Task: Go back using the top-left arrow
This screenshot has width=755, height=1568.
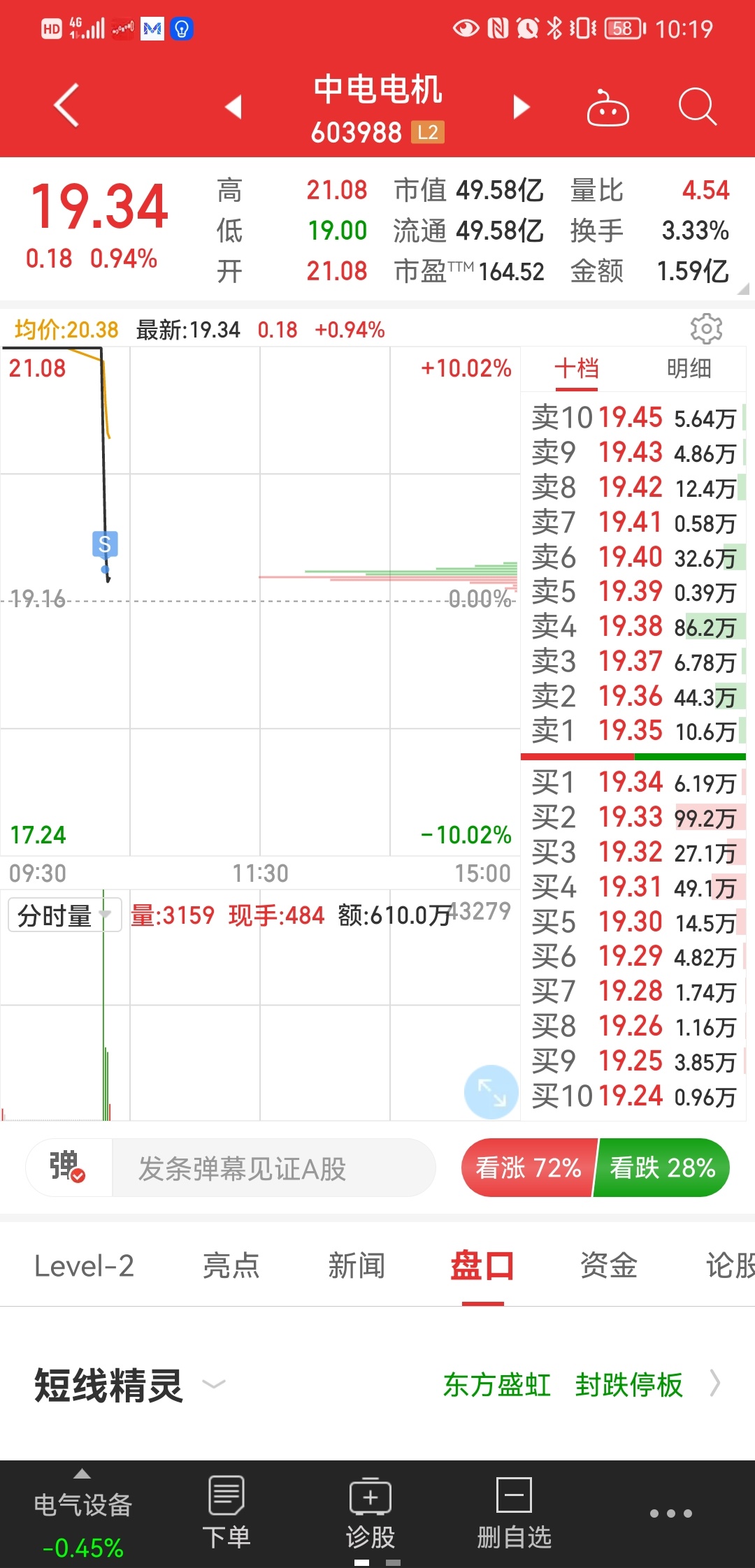Action: tap(66, 106)
